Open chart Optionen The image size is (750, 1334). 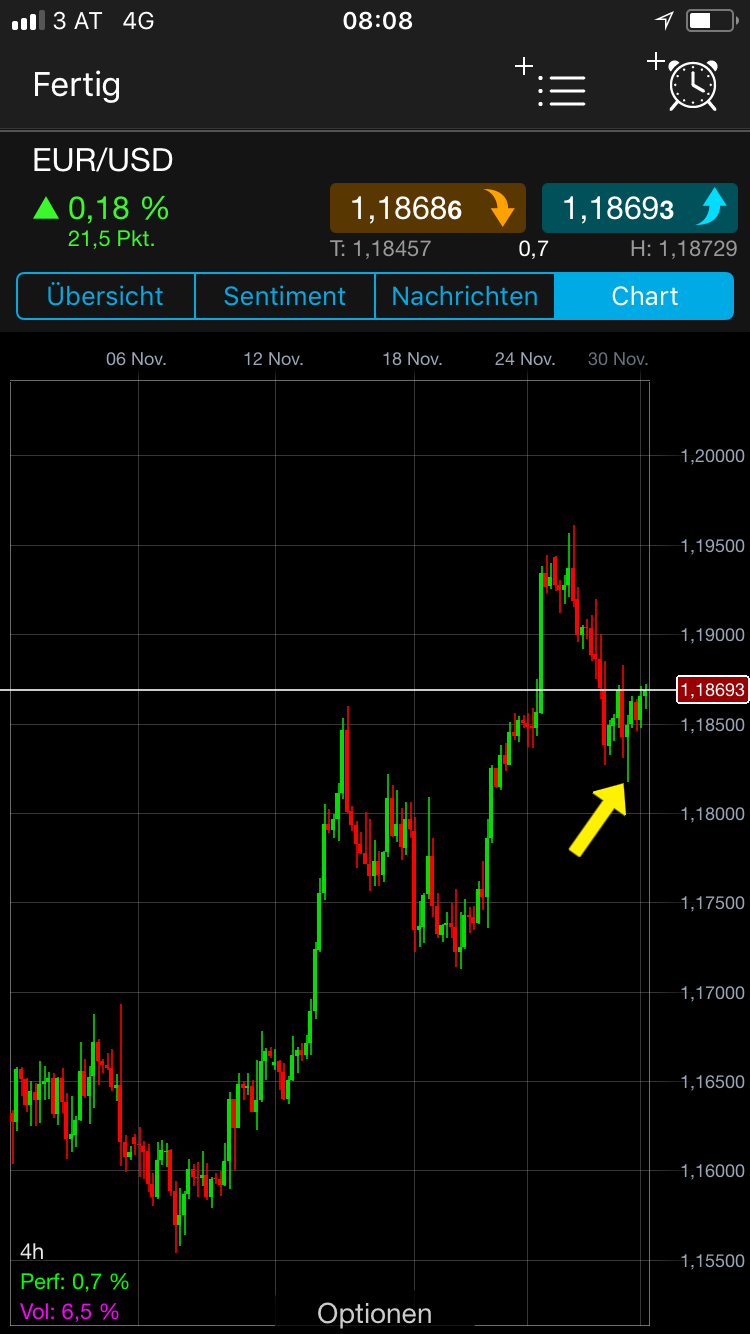pos(374,1313)
